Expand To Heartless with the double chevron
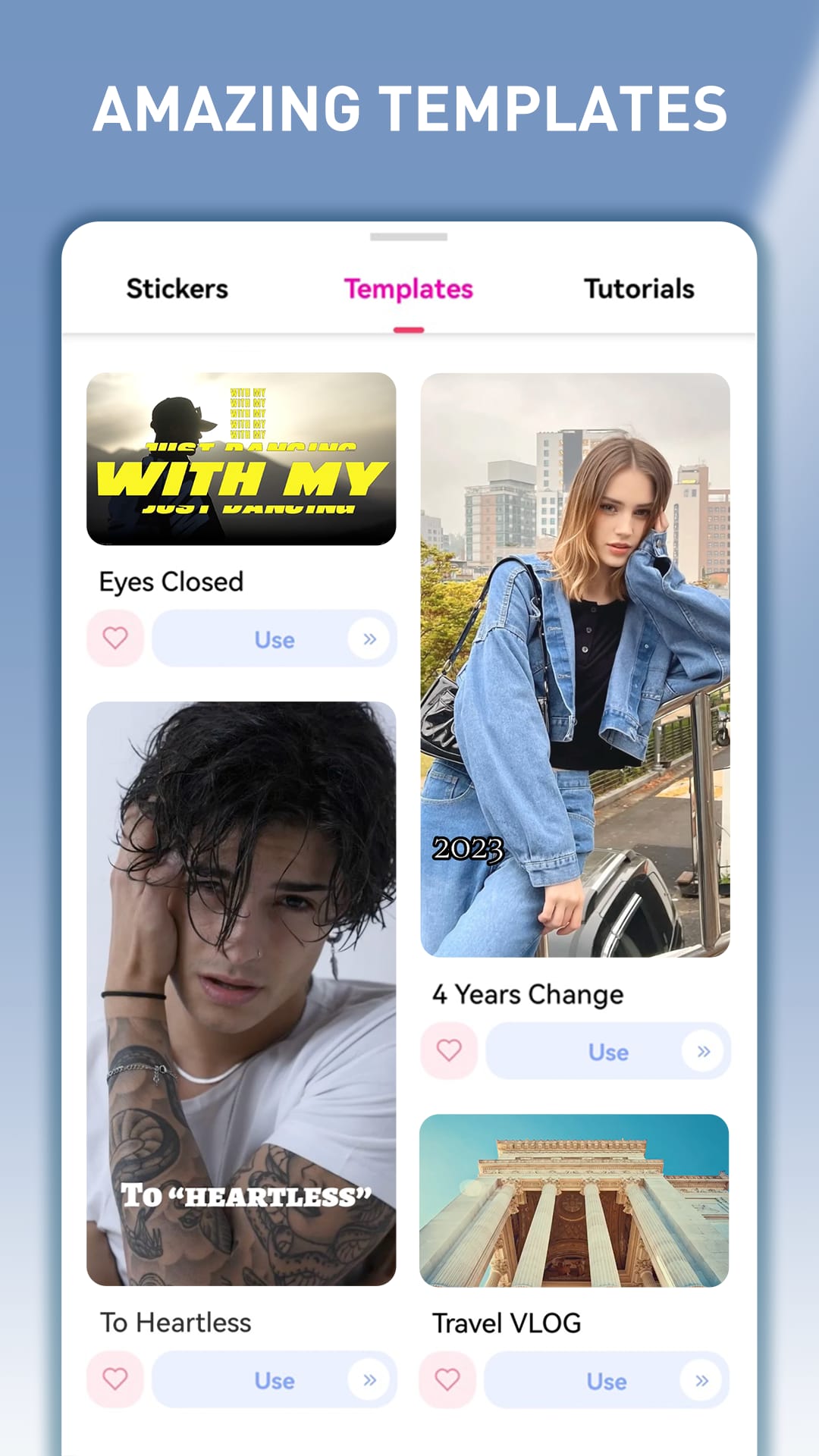 click(371, 1380)
